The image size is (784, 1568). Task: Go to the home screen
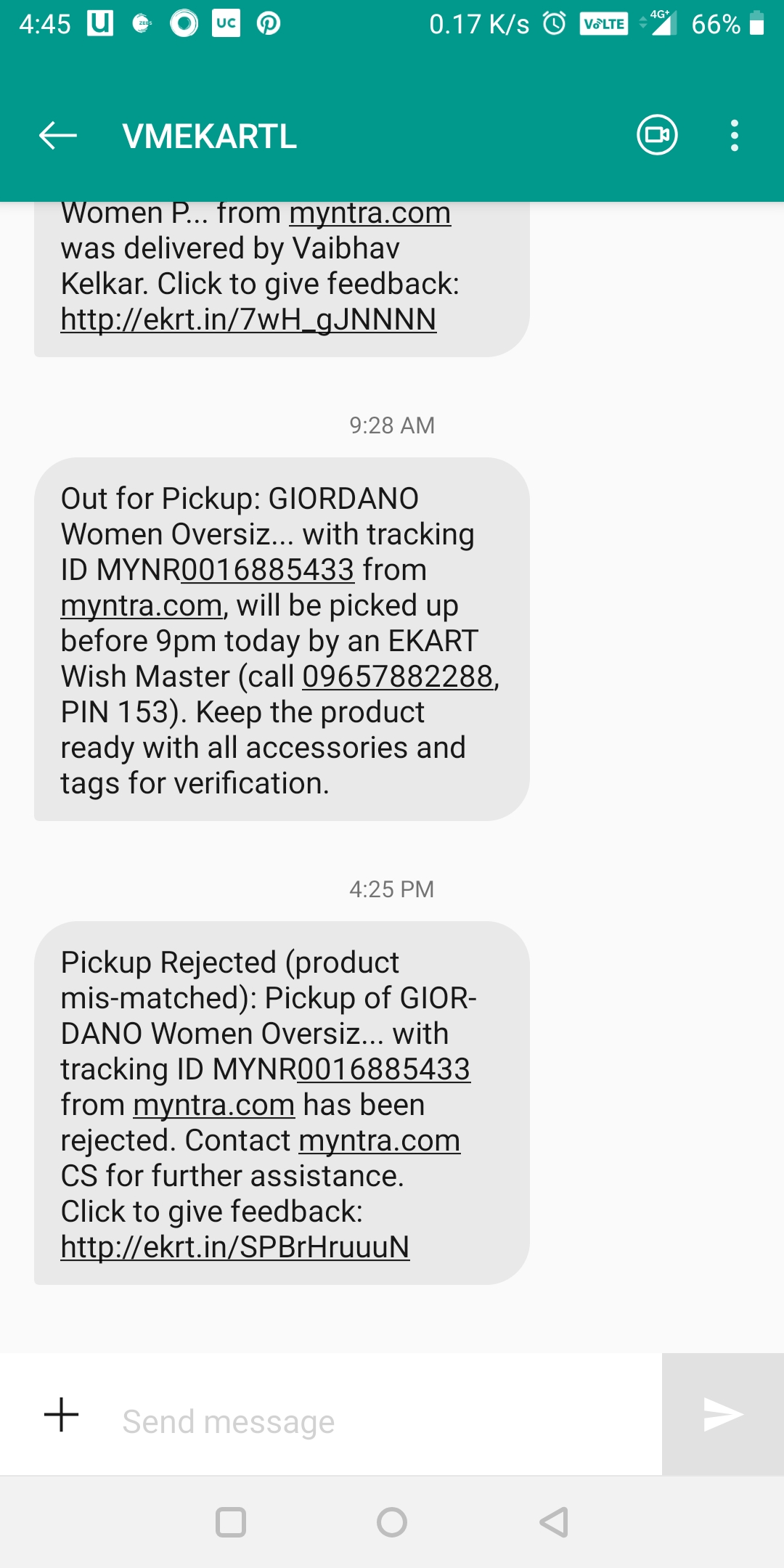392,1522
